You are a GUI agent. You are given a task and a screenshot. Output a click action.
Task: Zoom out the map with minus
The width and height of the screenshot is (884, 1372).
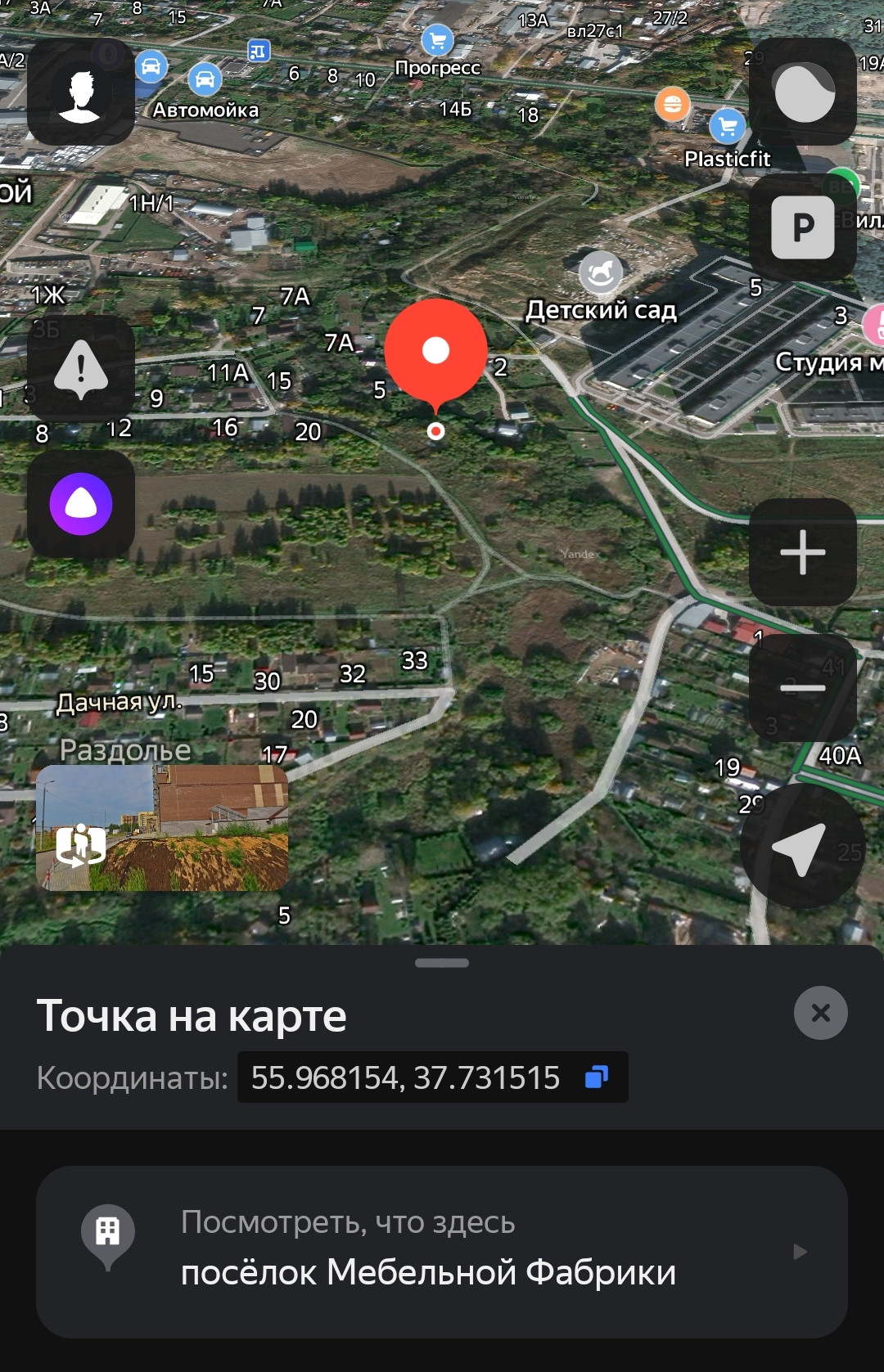(802, 687)
